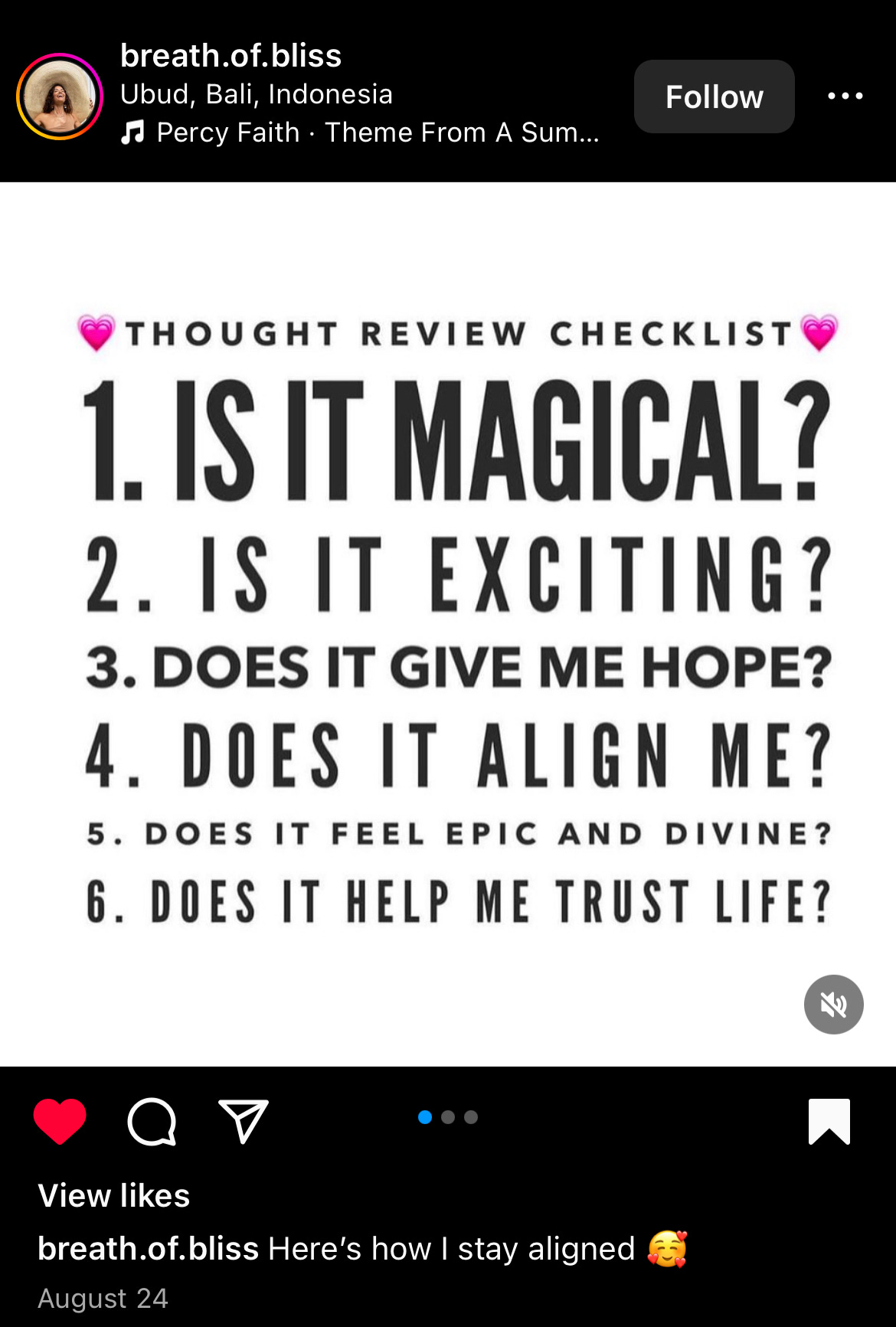896x1327 pixels.
Task: Open the comments for this post
Action: click(x=152, y=1121)
